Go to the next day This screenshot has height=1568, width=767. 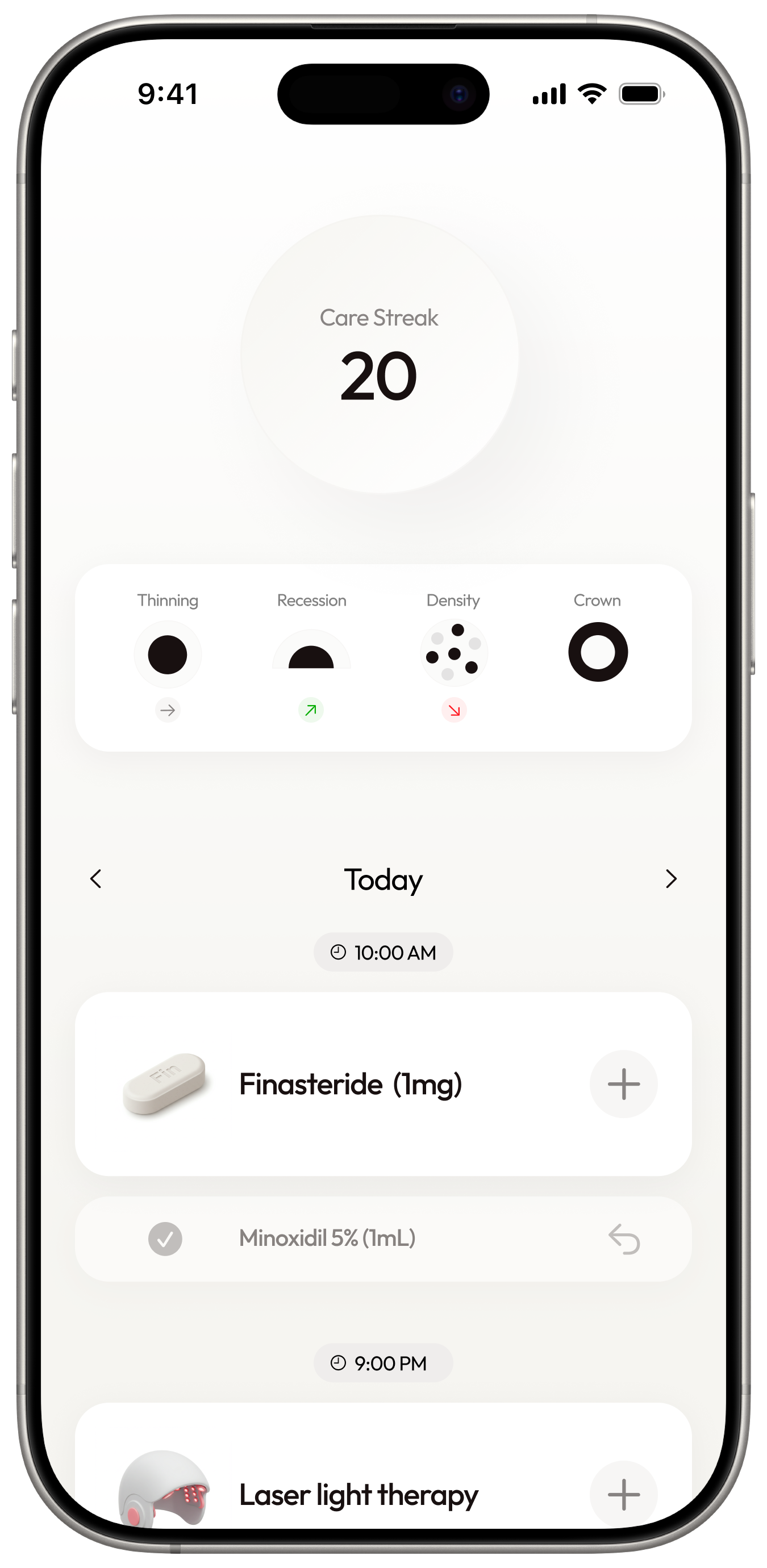[x=671, y=879]
